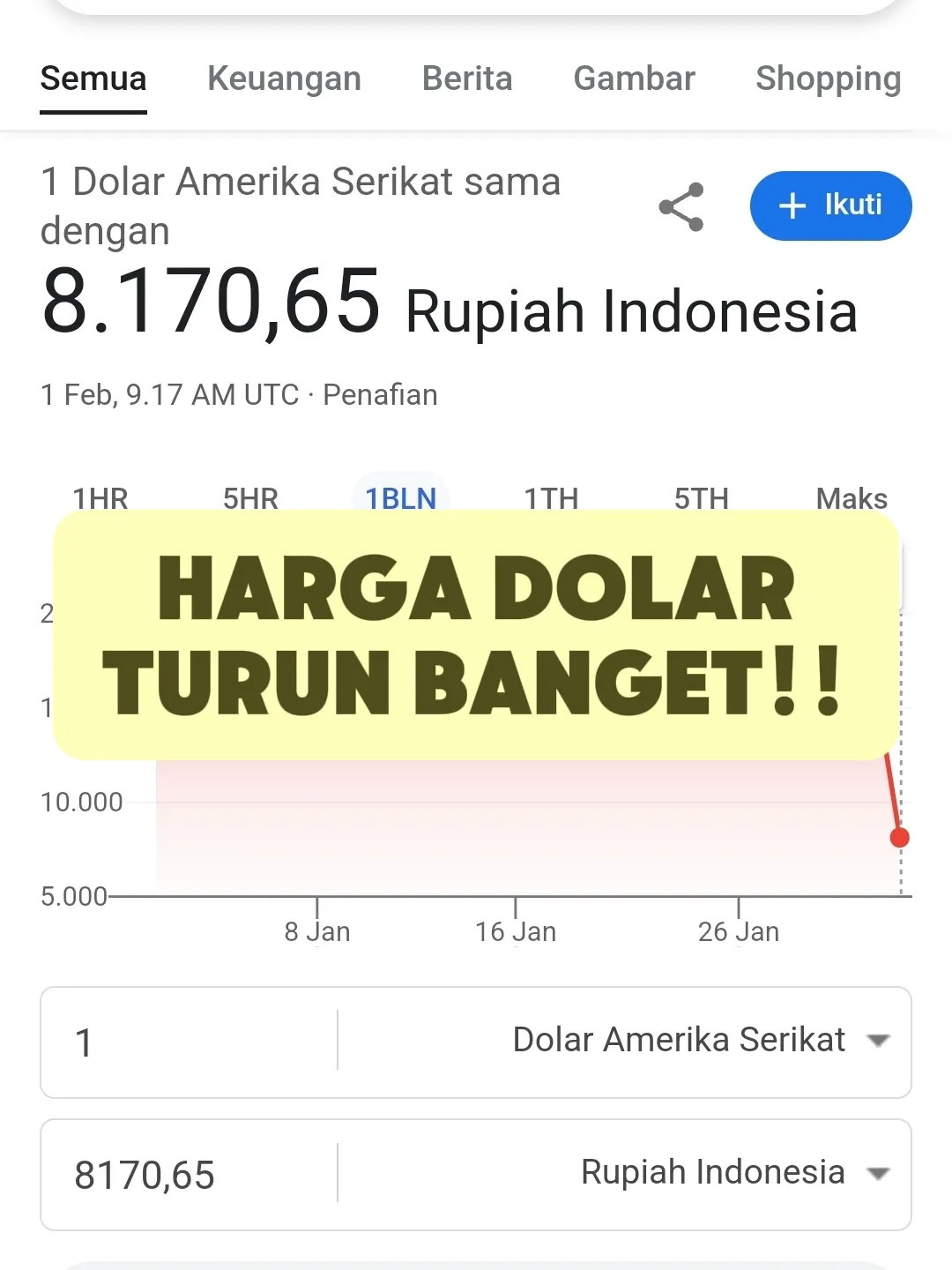Tap the Ikuti button
The width and height of the screenshot is (952, 1270).
click(x=830, y=205)
